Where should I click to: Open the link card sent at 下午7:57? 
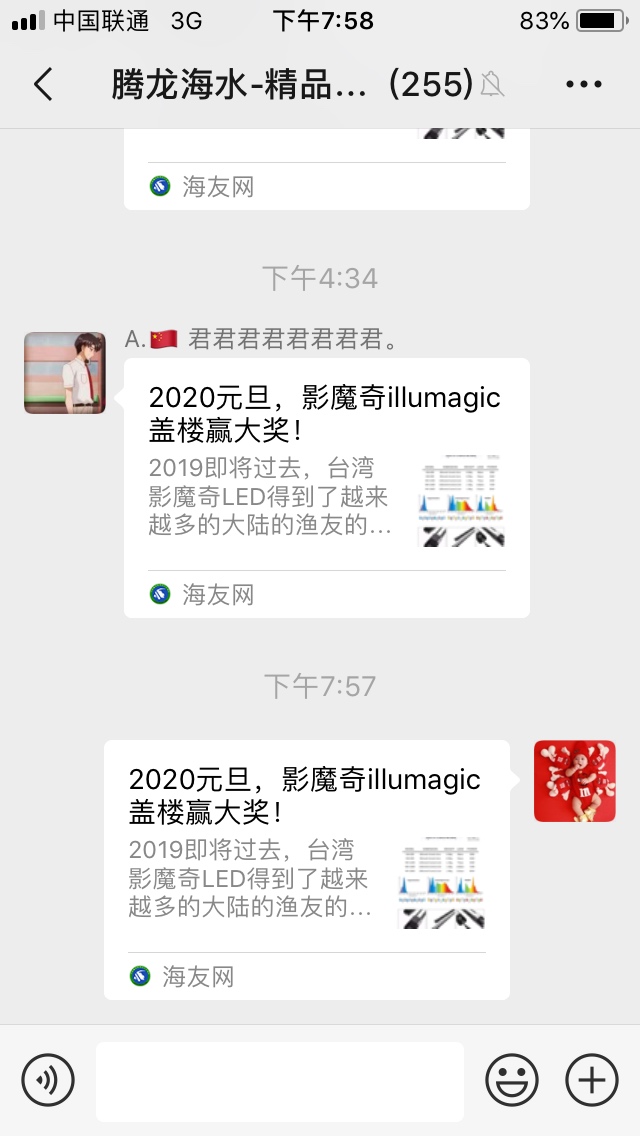[306, 869]
